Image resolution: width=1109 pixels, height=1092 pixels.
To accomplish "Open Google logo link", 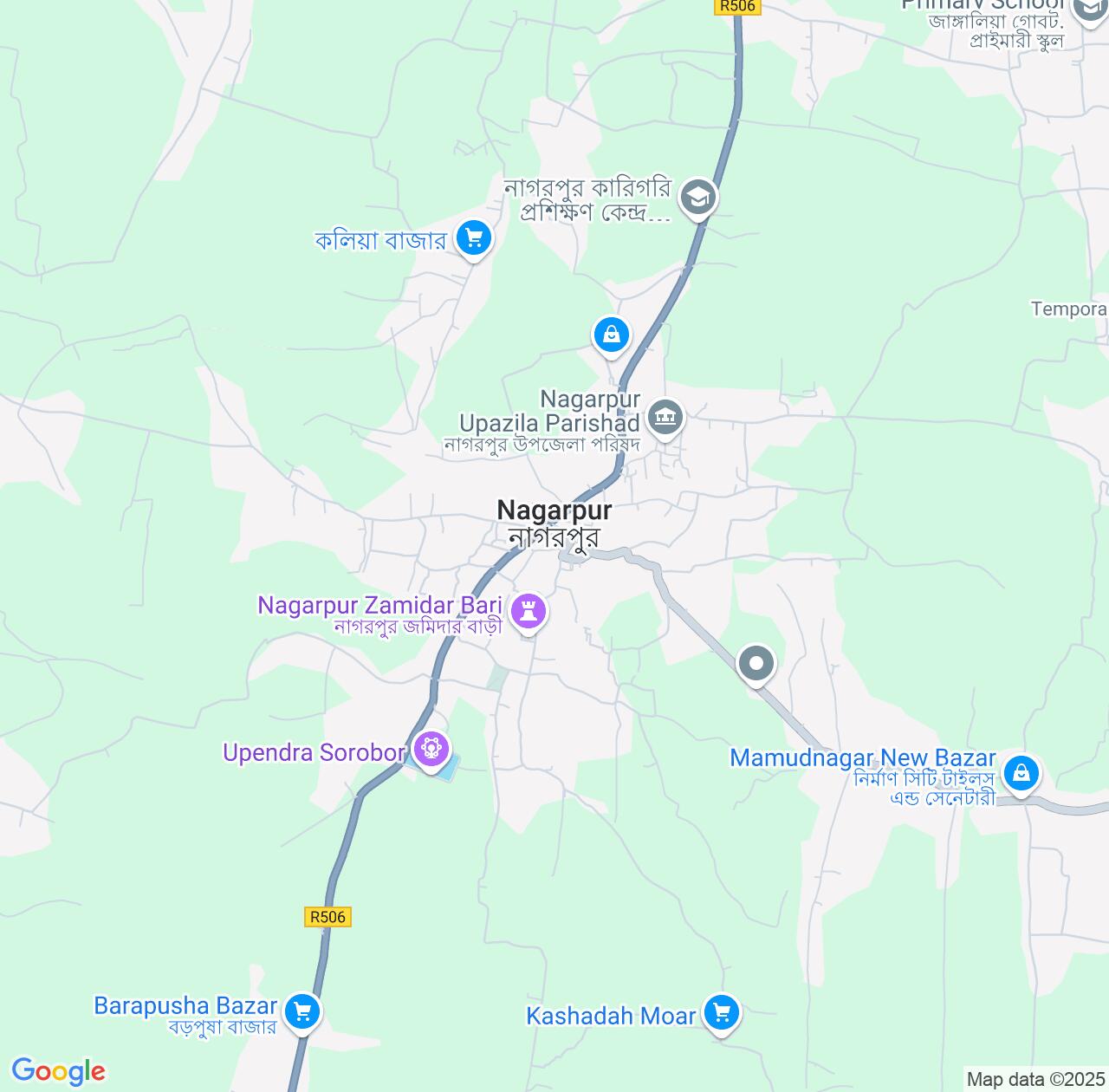I will coord(58,1071).
